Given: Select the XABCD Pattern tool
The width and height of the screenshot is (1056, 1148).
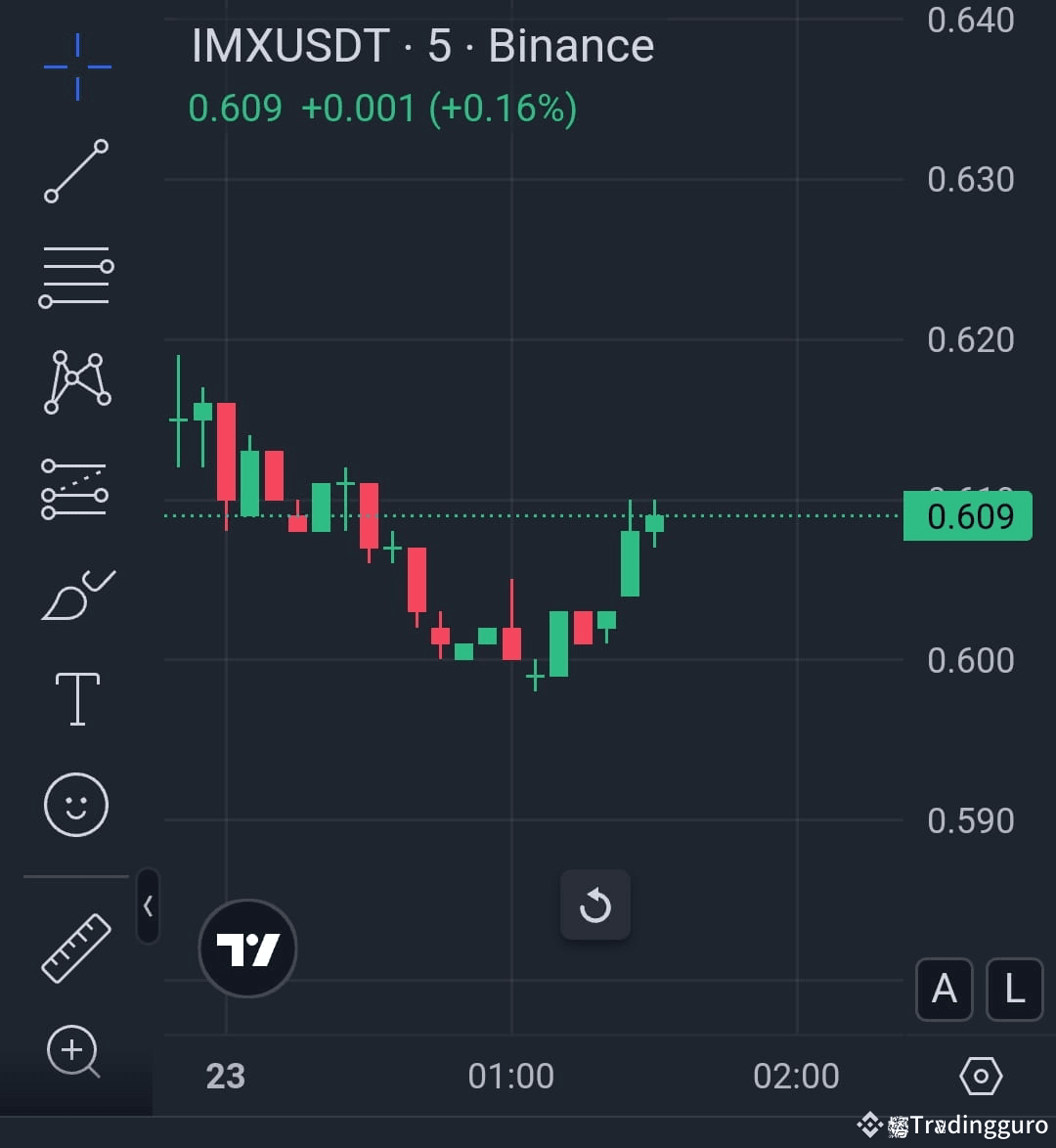Looking at the screenshot, I should click(76, 382).
